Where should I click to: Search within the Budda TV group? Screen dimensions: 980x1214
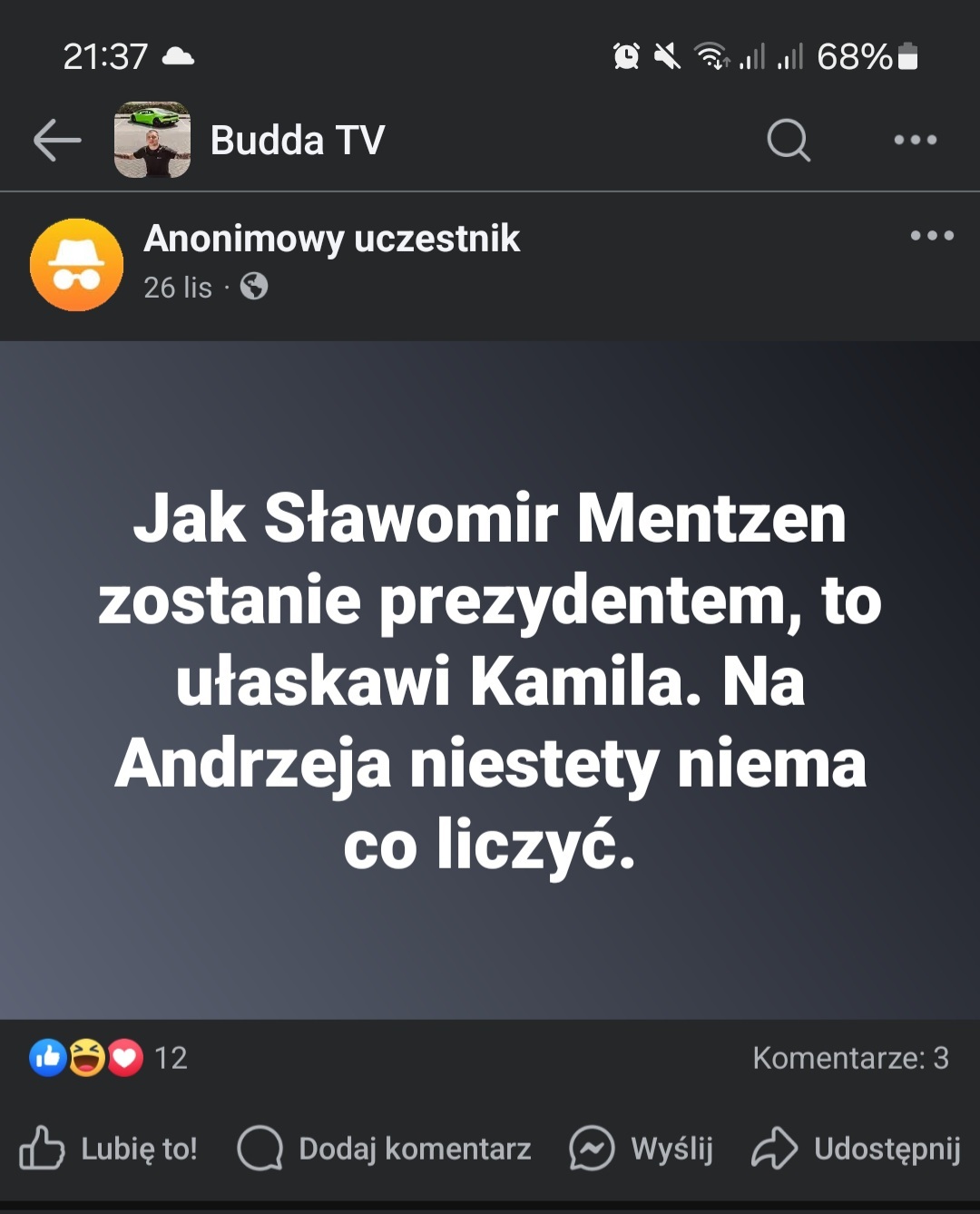788,141
